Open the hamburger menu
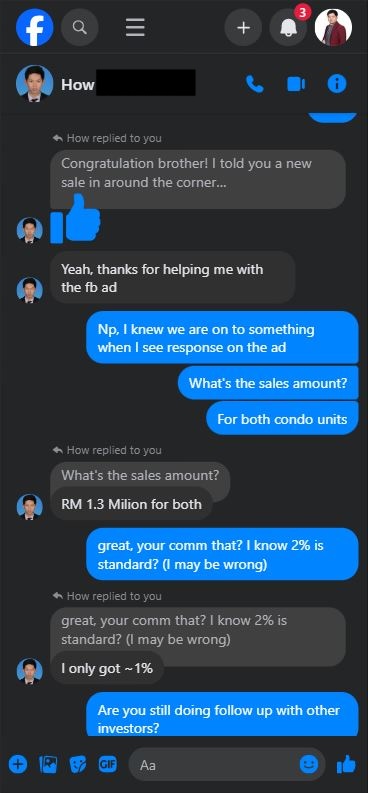Screen dimensions: 368x793 tap(135, 27)
